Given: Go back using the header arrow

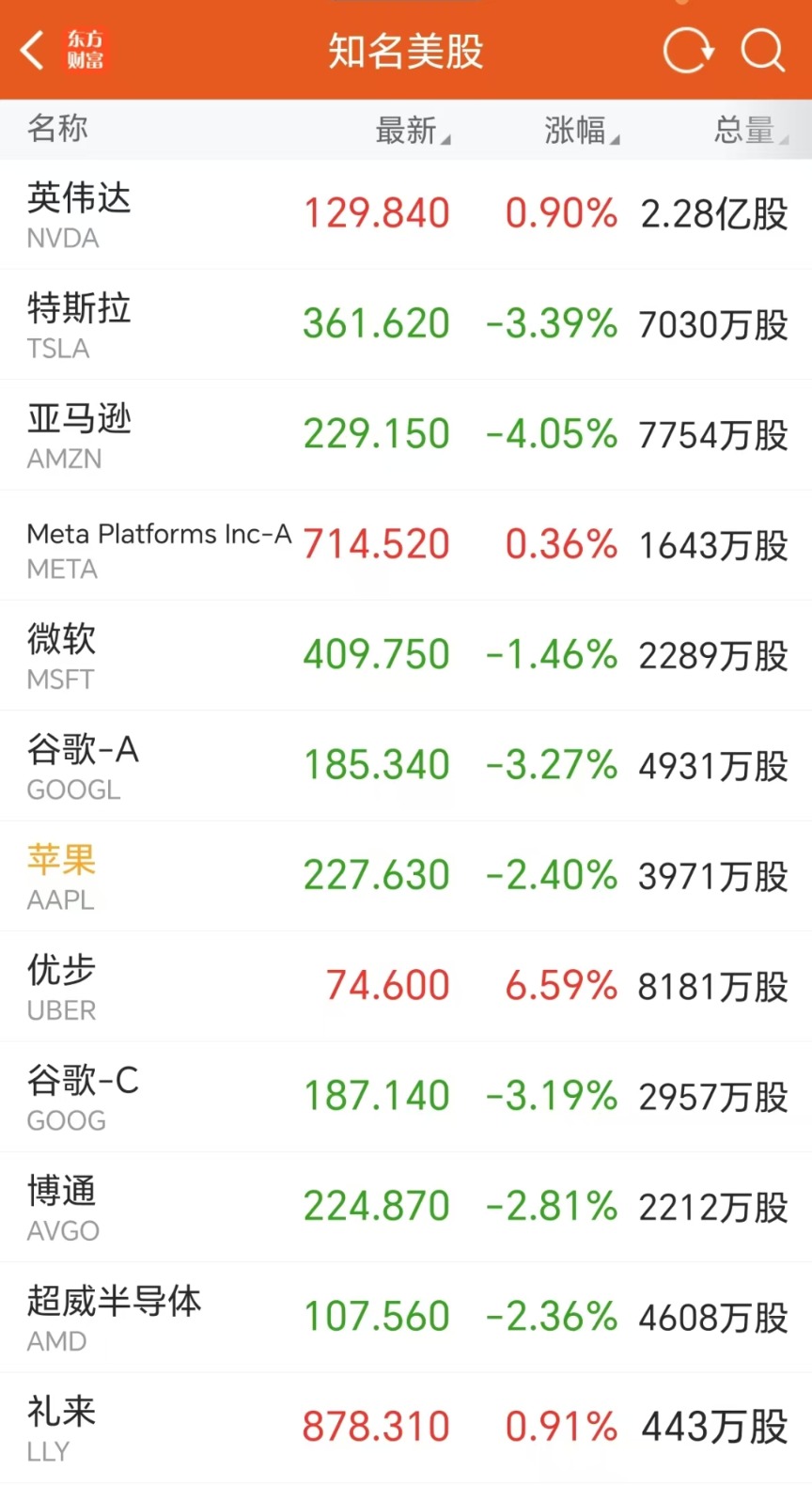Looking at the screenshot, I should click(32, 51).
